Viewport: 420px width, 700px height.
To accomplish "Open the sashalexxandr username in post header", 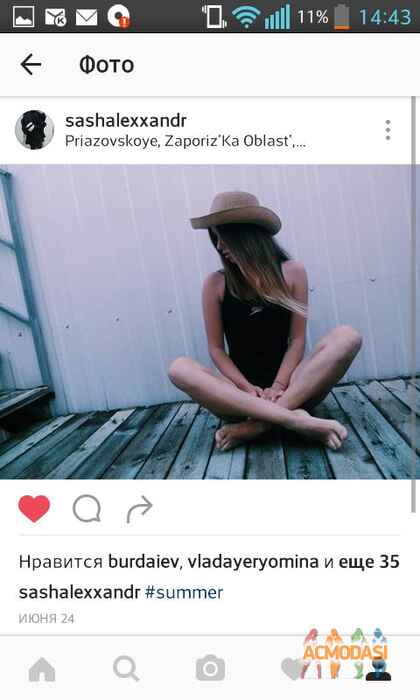I will [x=126, y=120].
